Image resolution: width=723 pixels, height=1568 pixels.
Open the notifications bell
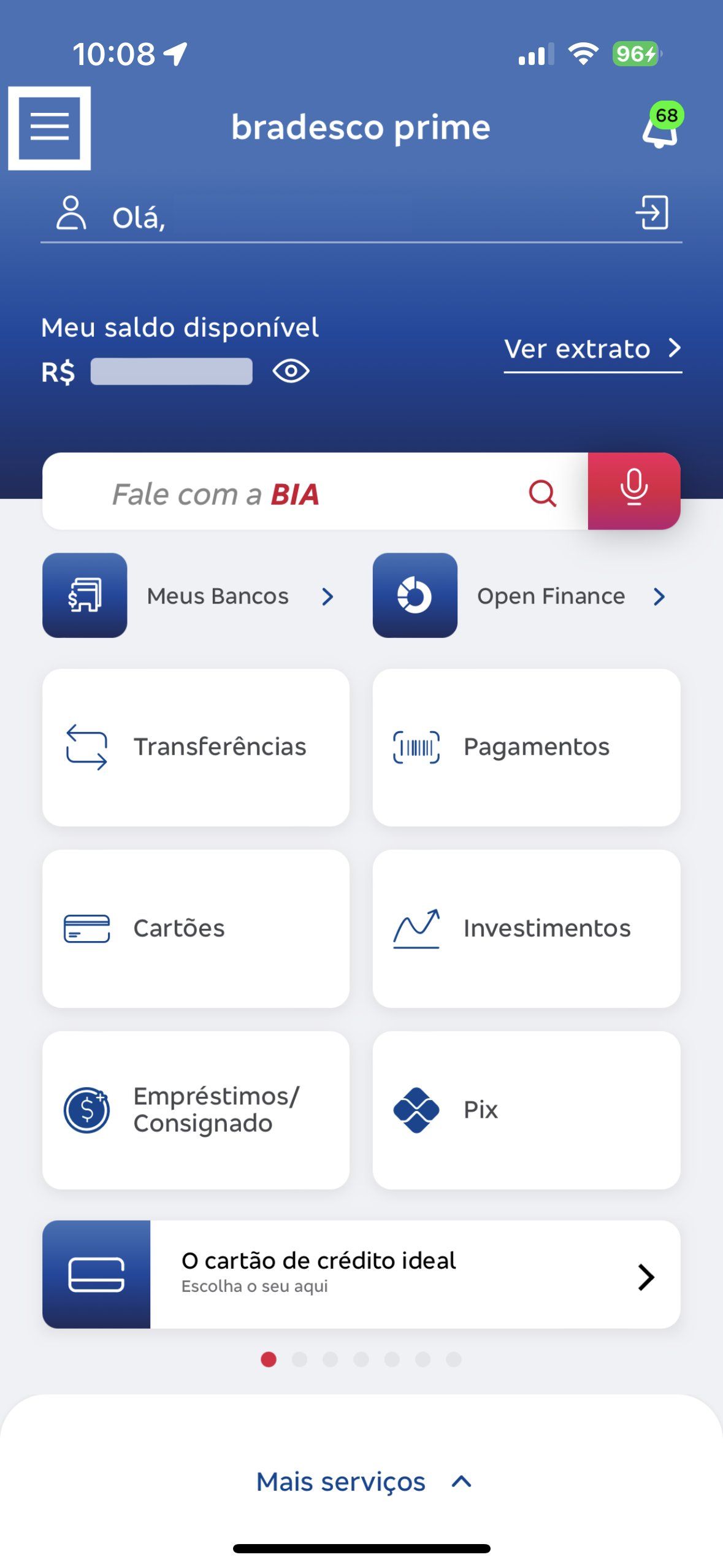[661, 126]
